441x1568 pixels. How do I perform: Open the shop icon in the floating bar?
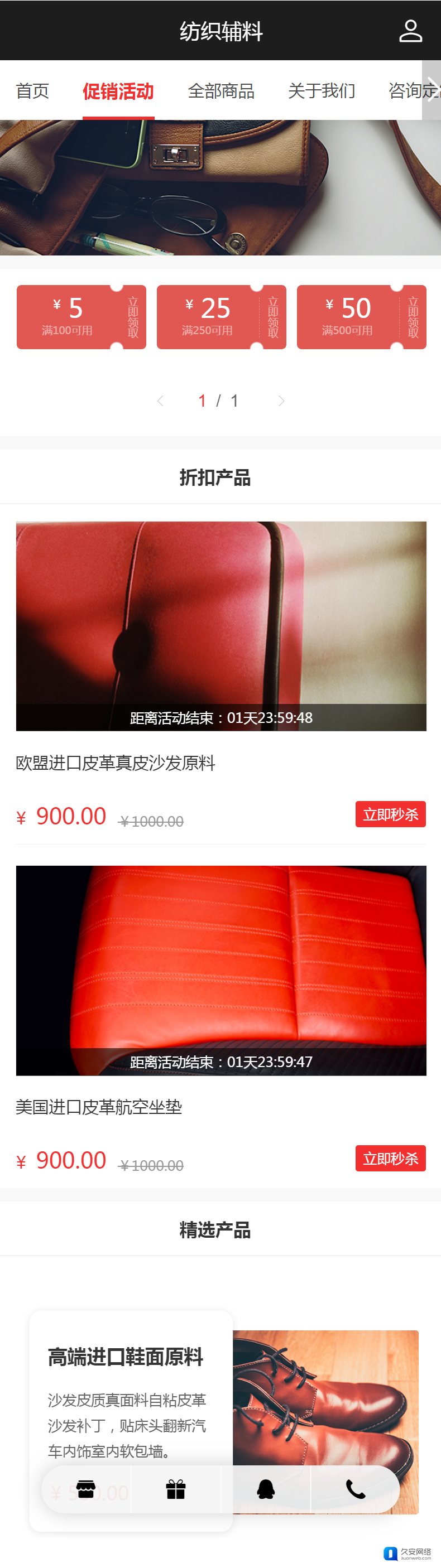(86, 1489)
